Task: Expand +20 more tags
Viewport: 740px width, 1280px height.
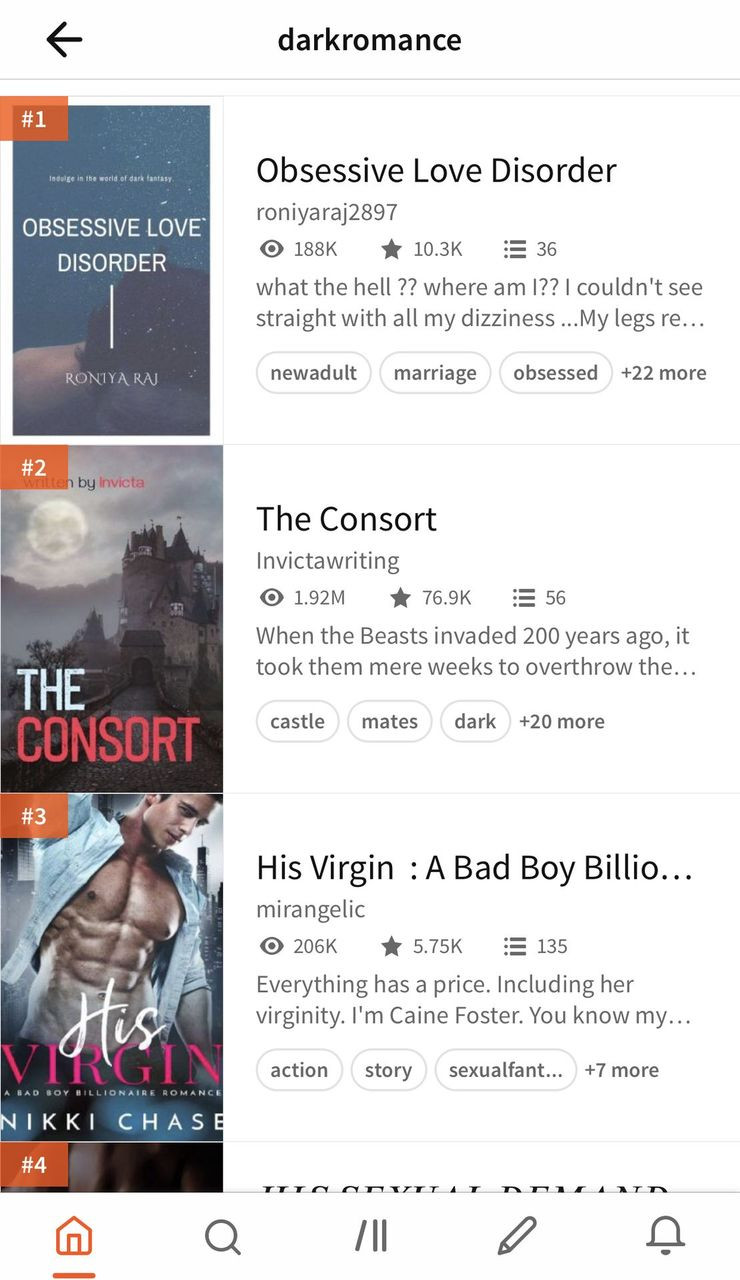Action: tap(561, 721)
